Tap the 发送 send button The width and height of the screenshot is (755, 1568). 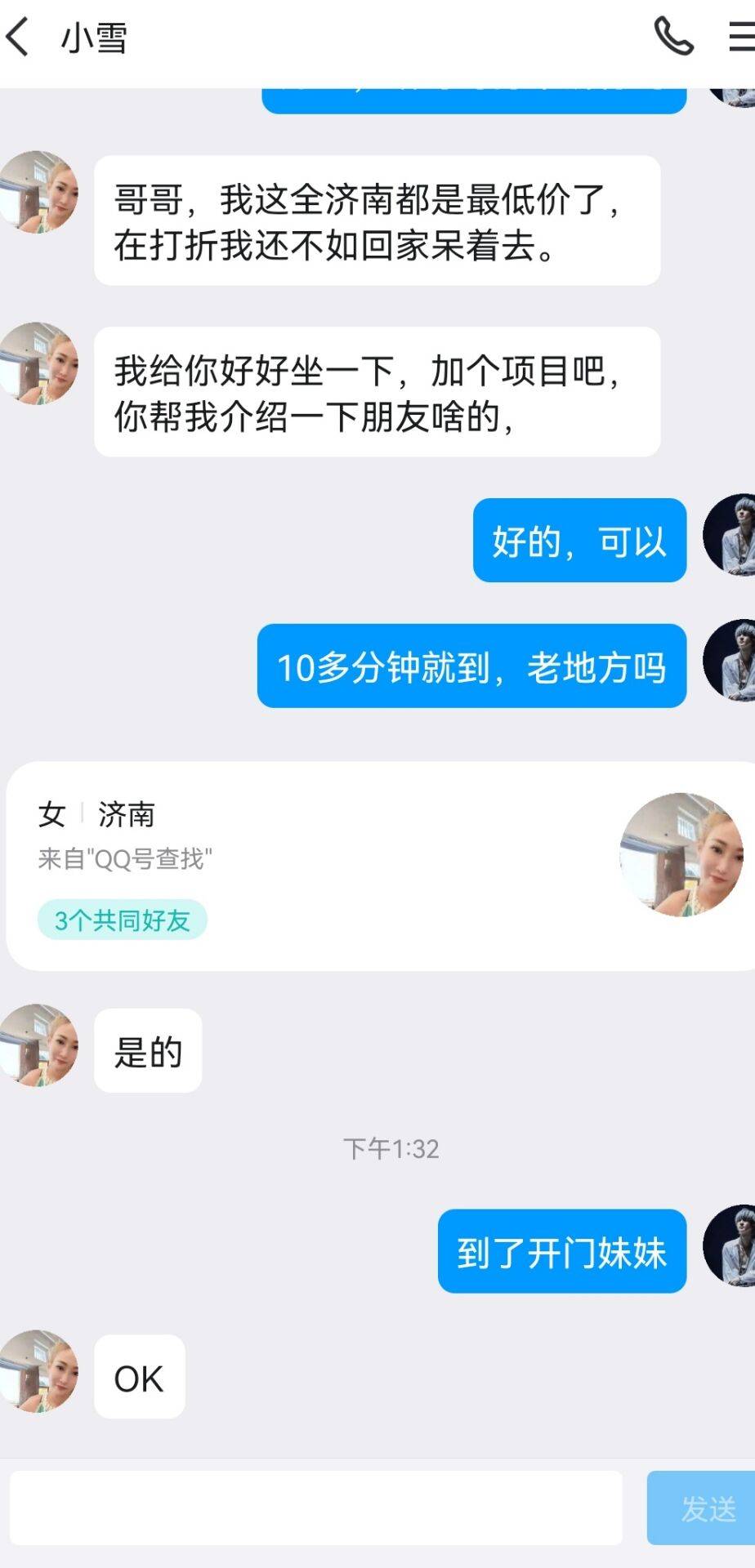(x=703, y=1508)
